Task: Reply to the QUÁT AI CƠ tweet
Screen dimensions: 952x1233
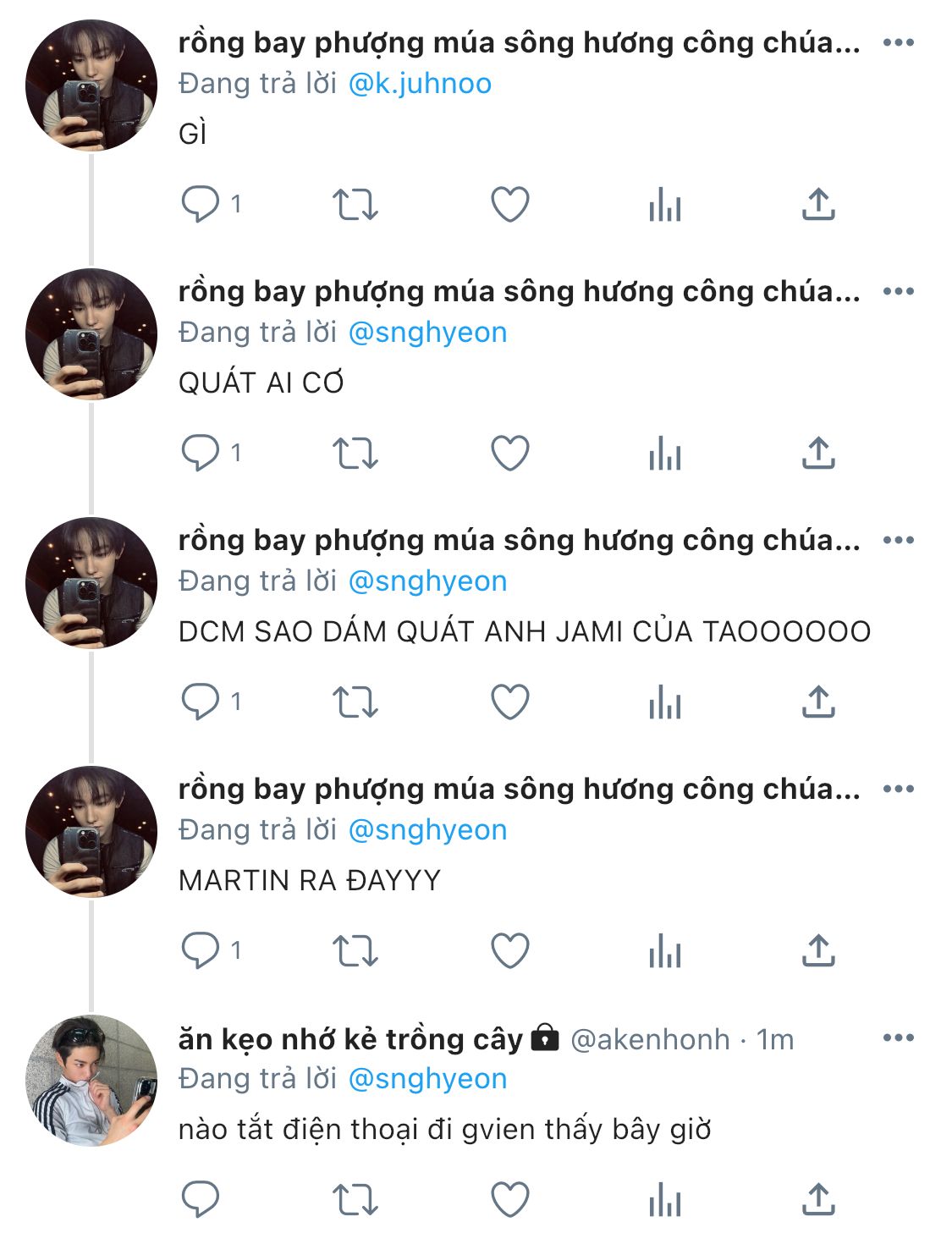Action: click(x=201, y=454)
